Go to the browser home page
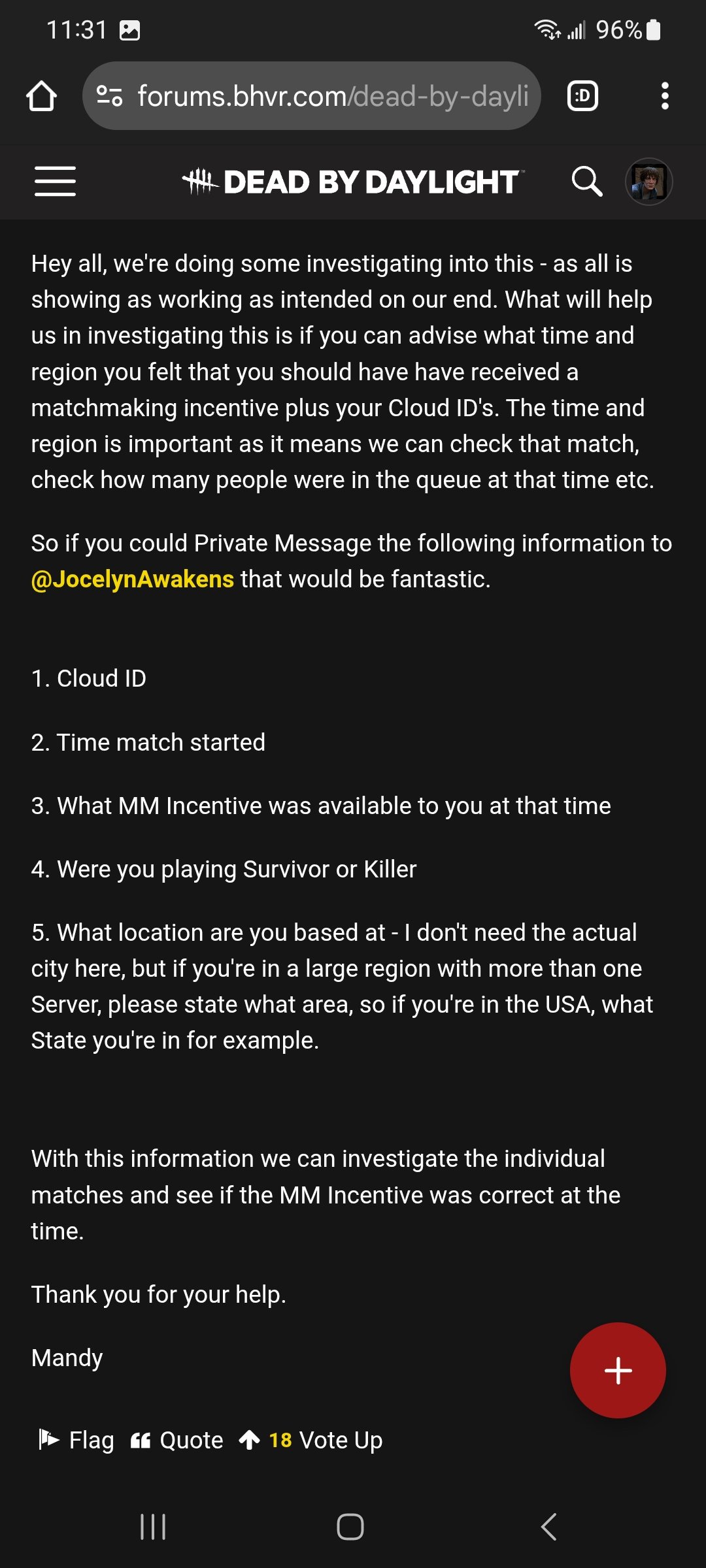The width and height of the screenshot is (706, 1568). point(41,96)
